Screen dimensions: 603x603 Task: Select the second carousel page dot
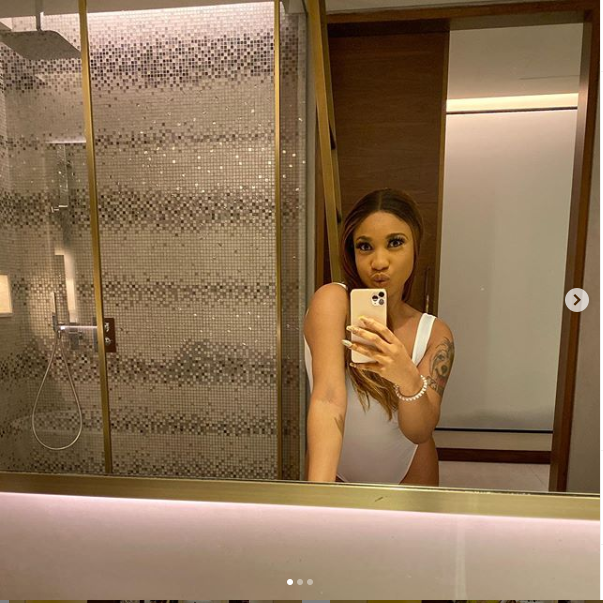pyautogui.click(x=300, y=581)
